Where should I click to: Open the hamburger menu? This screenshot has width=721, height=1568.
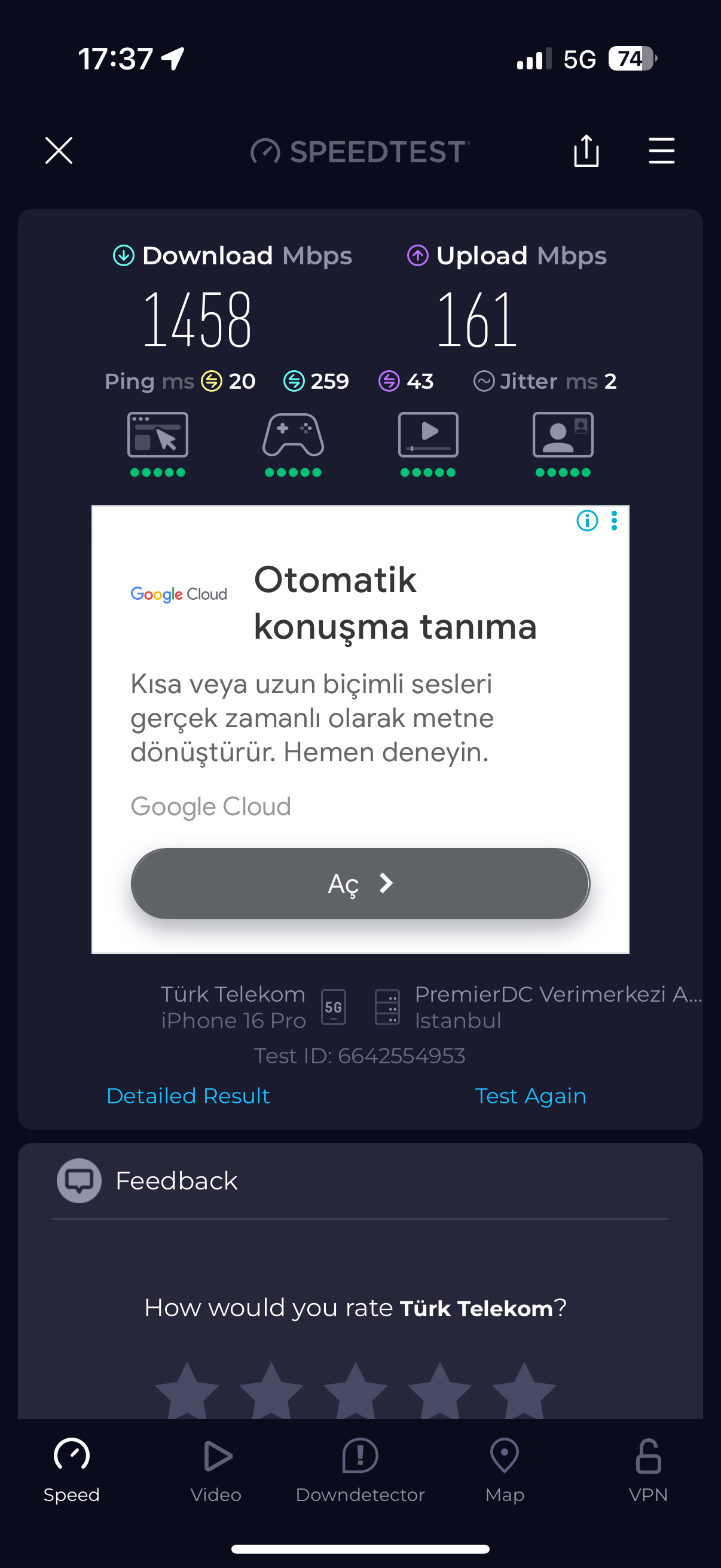(661, 150)
